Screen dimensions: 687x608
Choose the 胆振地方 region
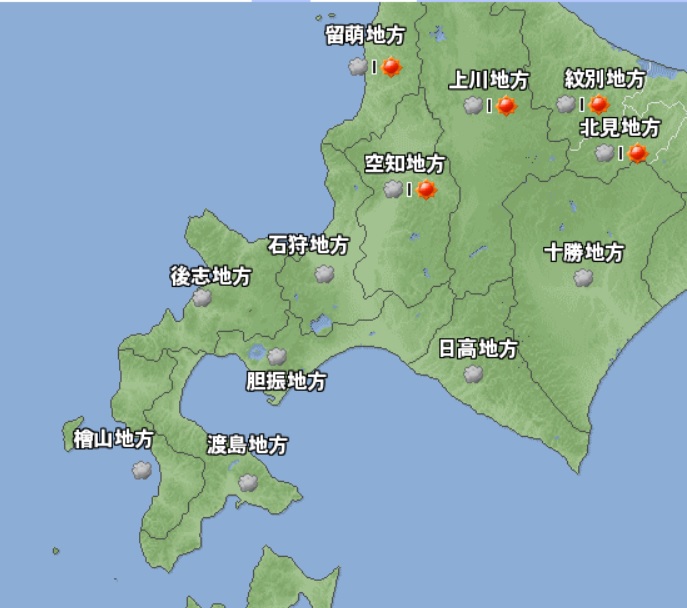(x=286, y=381)
